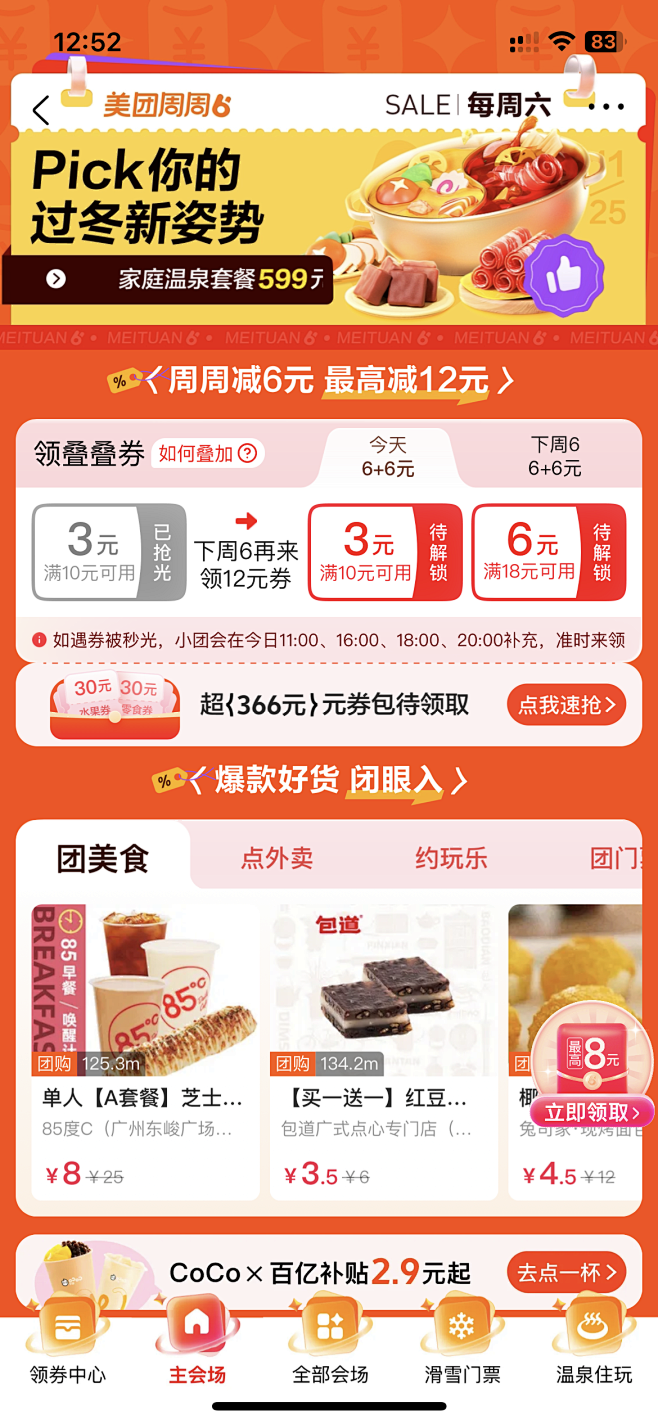The width and height of the screenshot is (658, 1424).
Task: Switch to the 下周6 6+6元 tab
Action: pyautogui.click(x=555, y=457)
